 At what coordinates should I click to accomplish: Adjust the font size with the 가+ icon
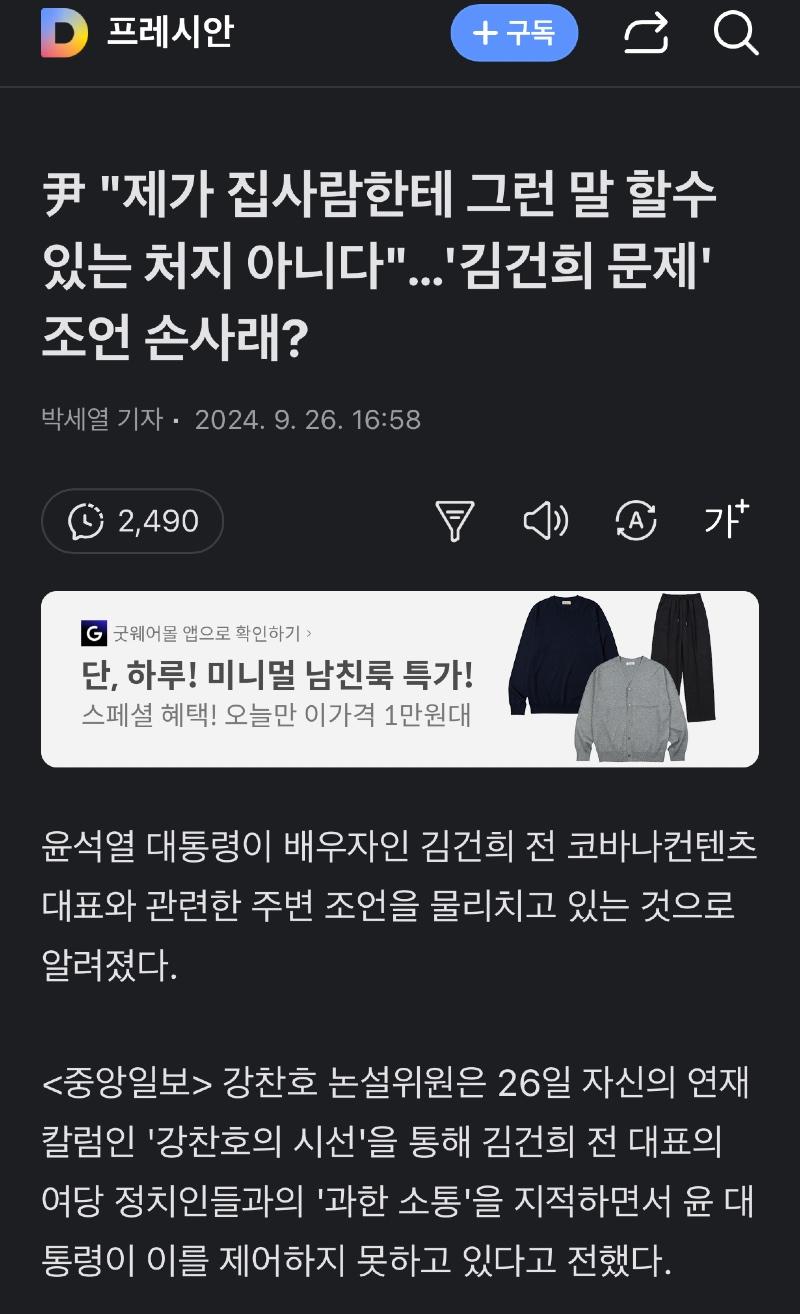pyautogui.click(x=726, y=520)
